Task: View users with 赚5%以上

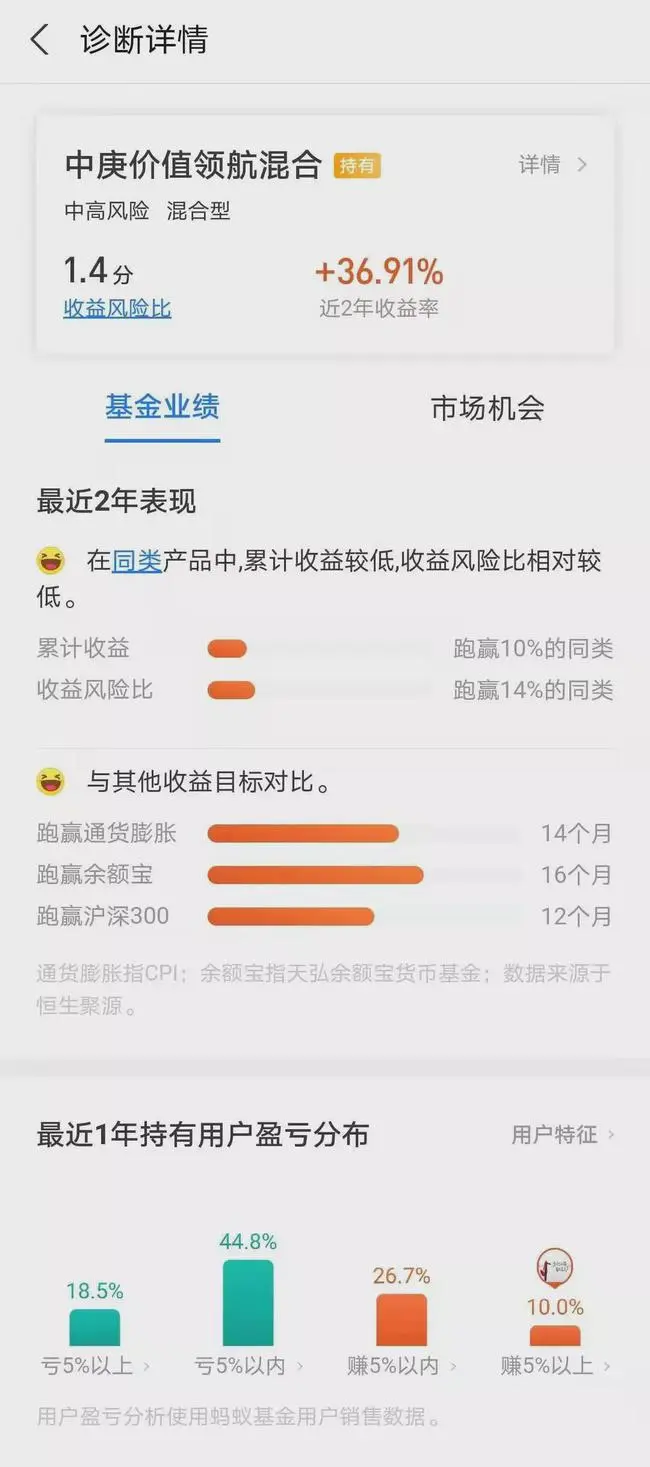Action: [x=557, y=1365]
